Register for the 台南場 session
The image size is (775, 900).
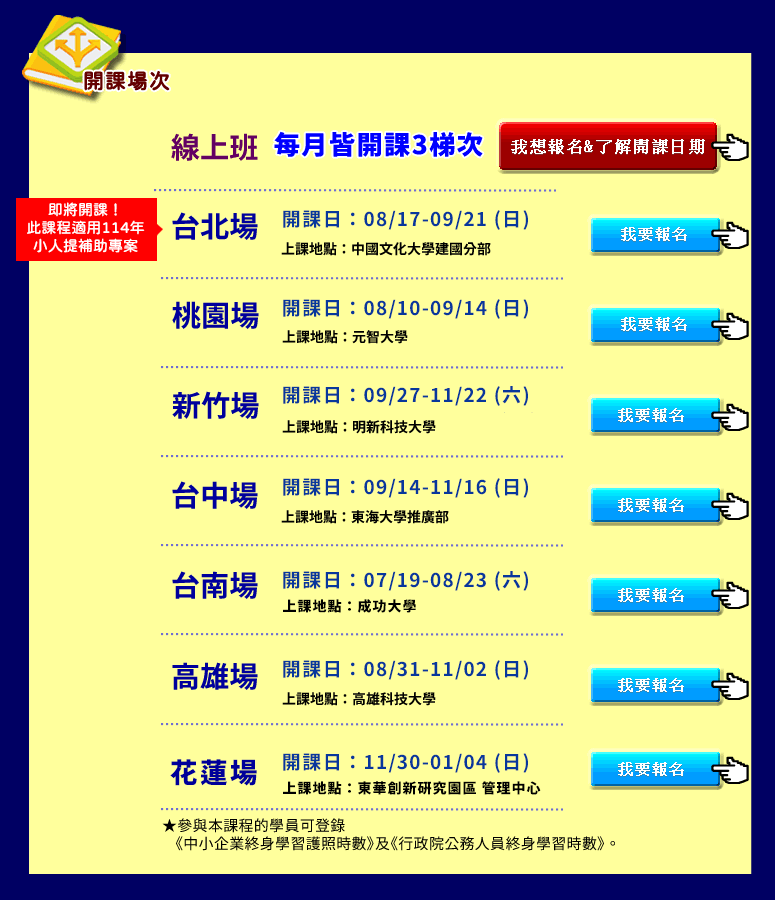(655, 595)
